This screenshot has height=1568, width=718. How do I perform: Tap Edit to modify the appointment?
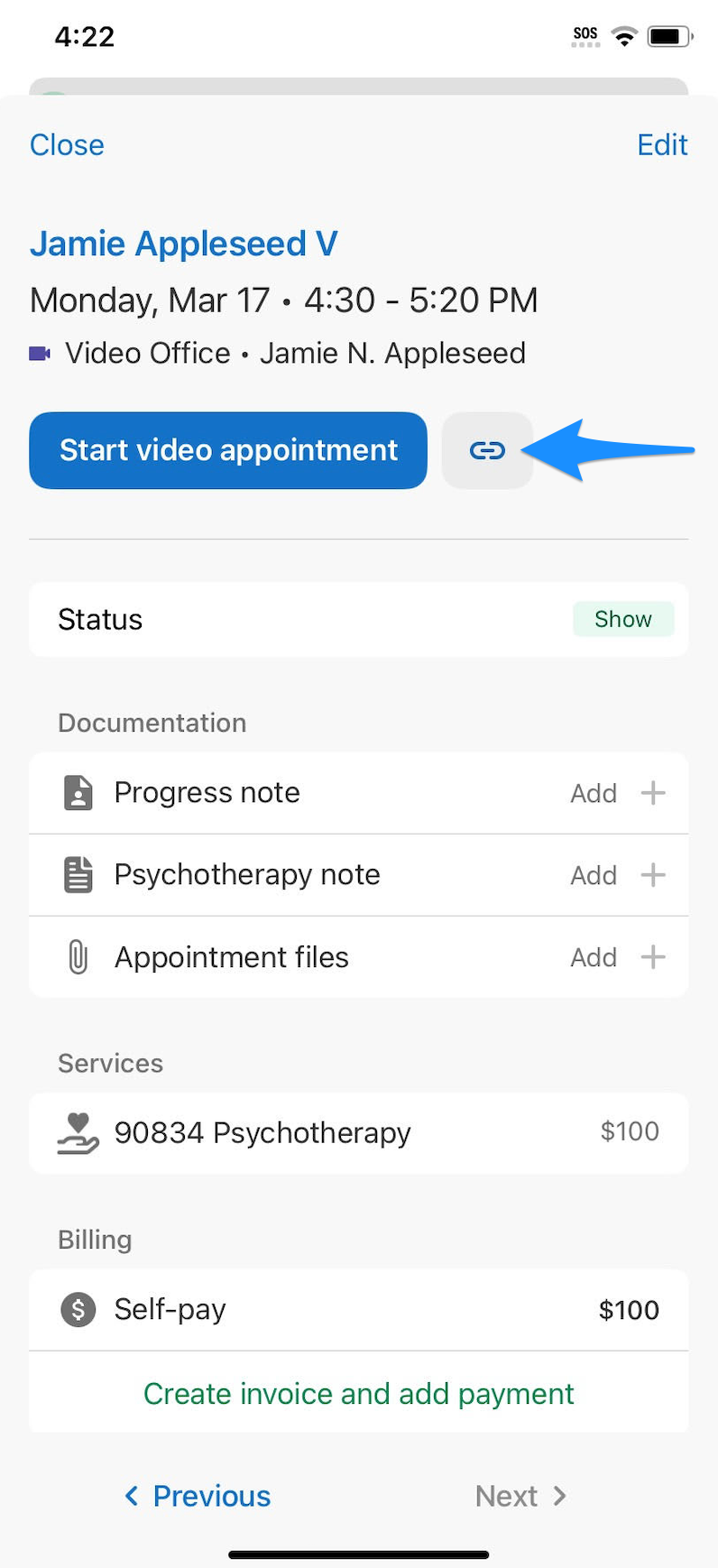(662, 145)
